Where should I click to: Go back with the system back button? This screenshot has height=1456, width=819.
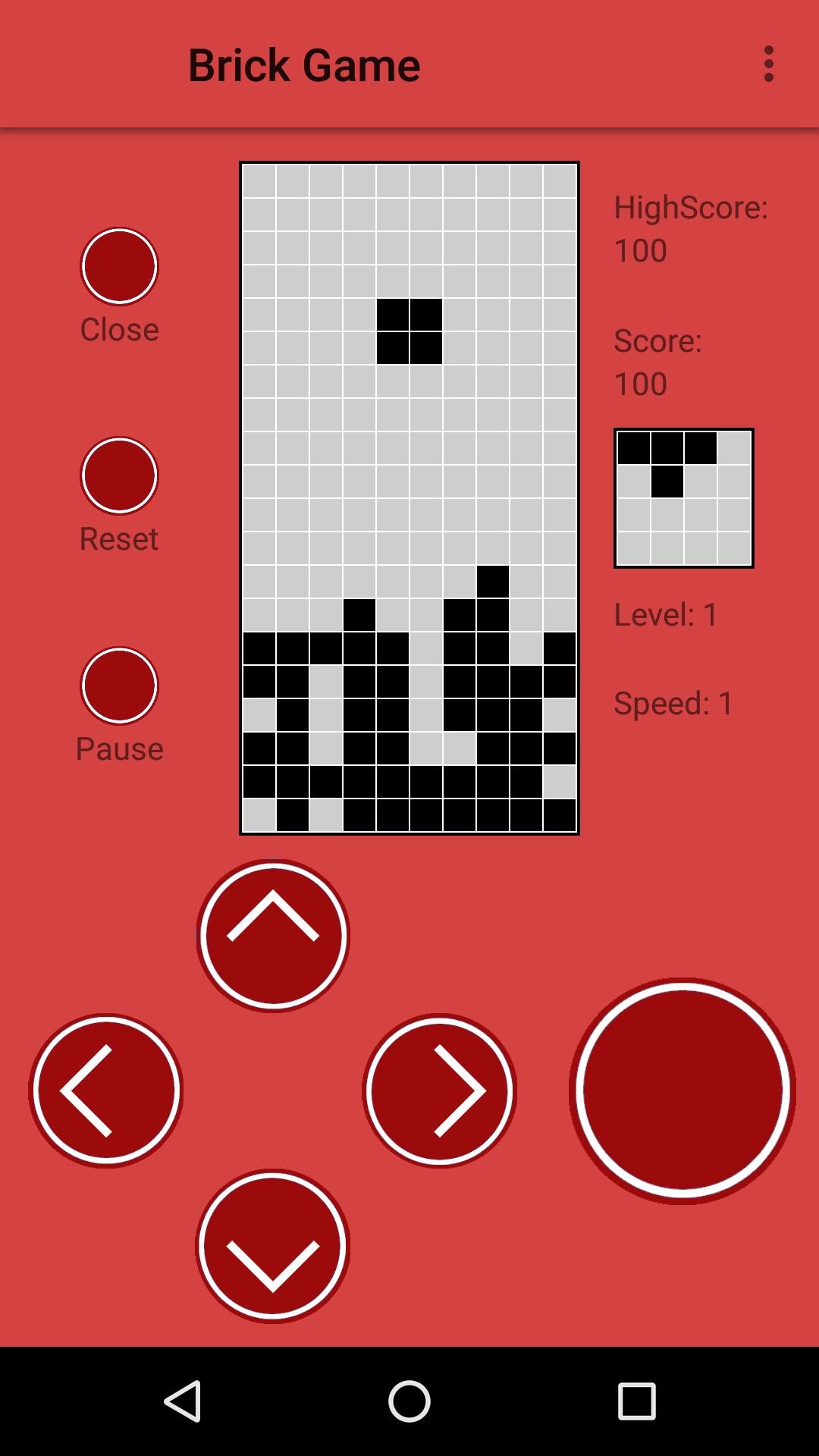point(183,1401)
